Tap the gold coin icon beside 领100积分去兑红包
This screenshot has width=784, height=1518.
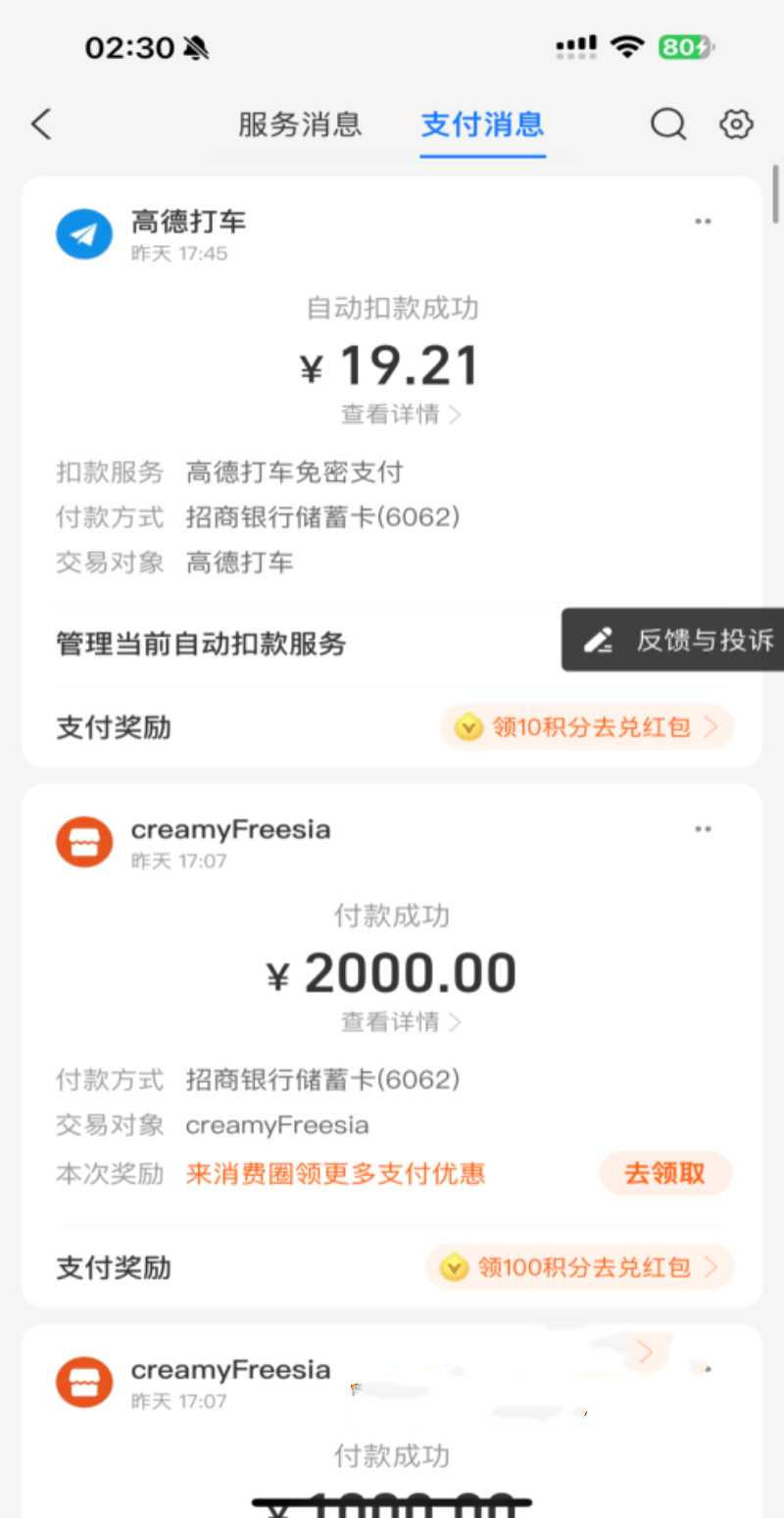[x=453, y=1267]
